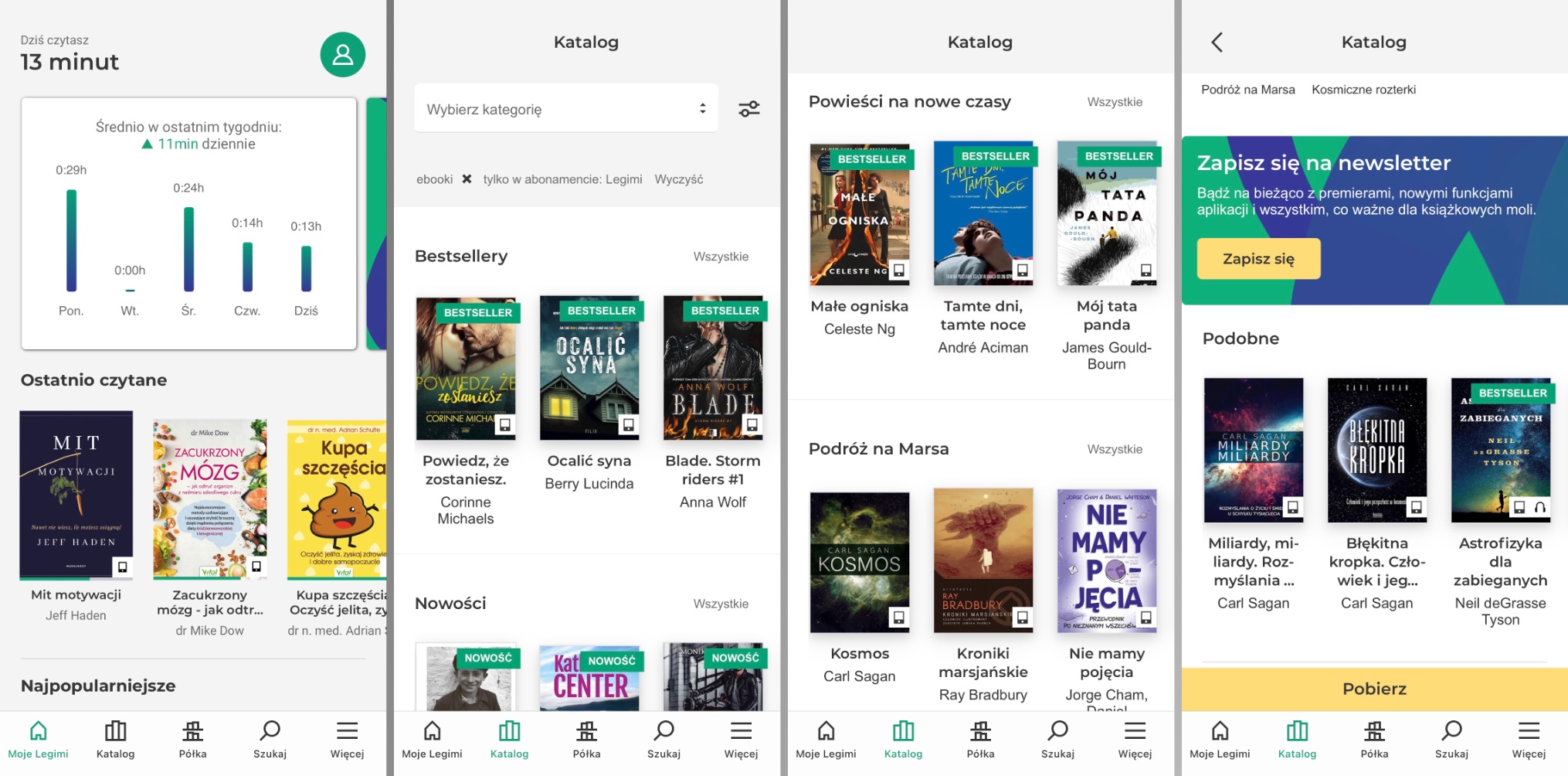Go back with the arrow icon

[x=1217, y=43]
